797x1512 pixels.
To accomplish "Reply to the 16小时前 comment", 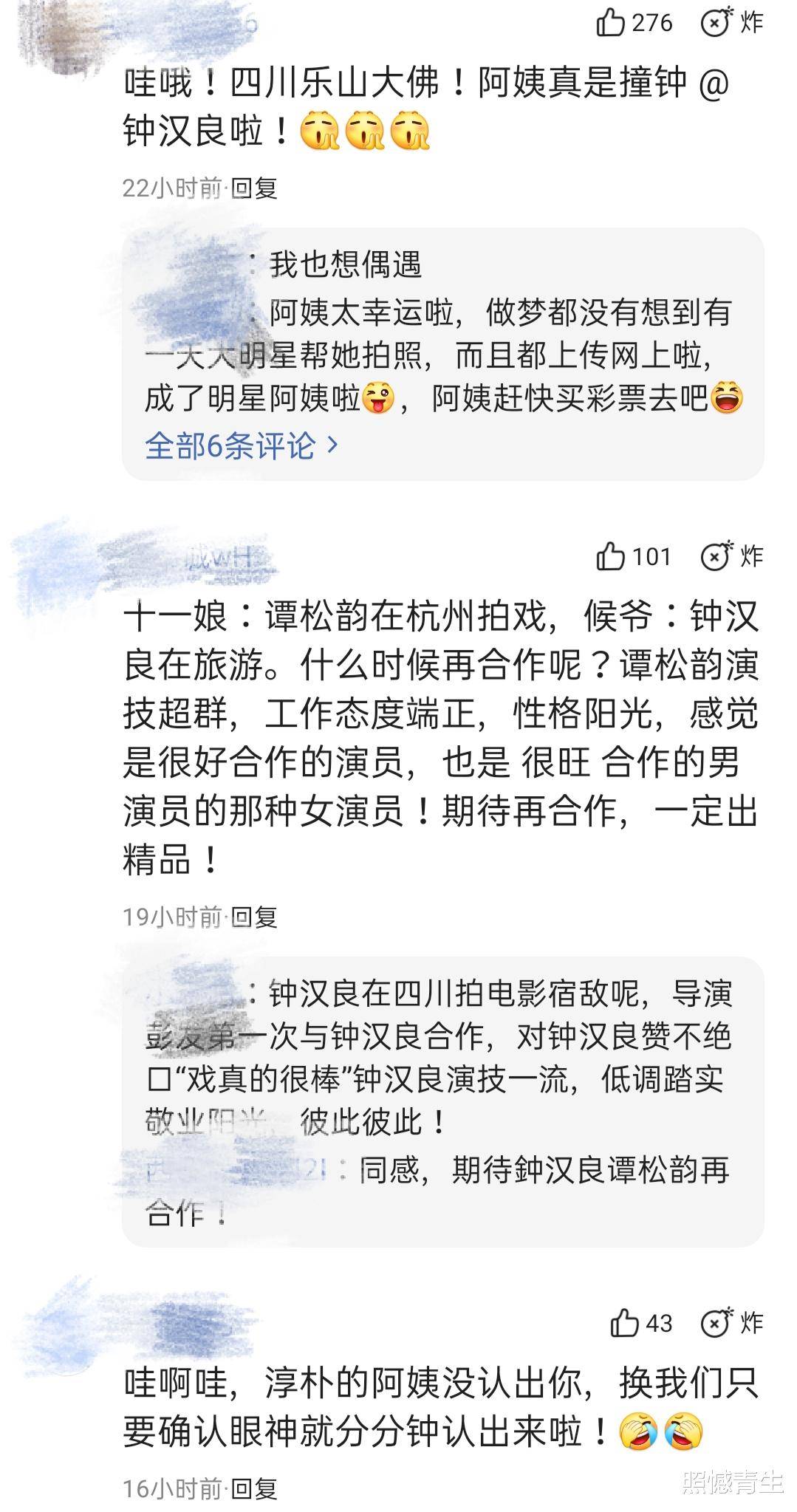I will click(254, 1488).
